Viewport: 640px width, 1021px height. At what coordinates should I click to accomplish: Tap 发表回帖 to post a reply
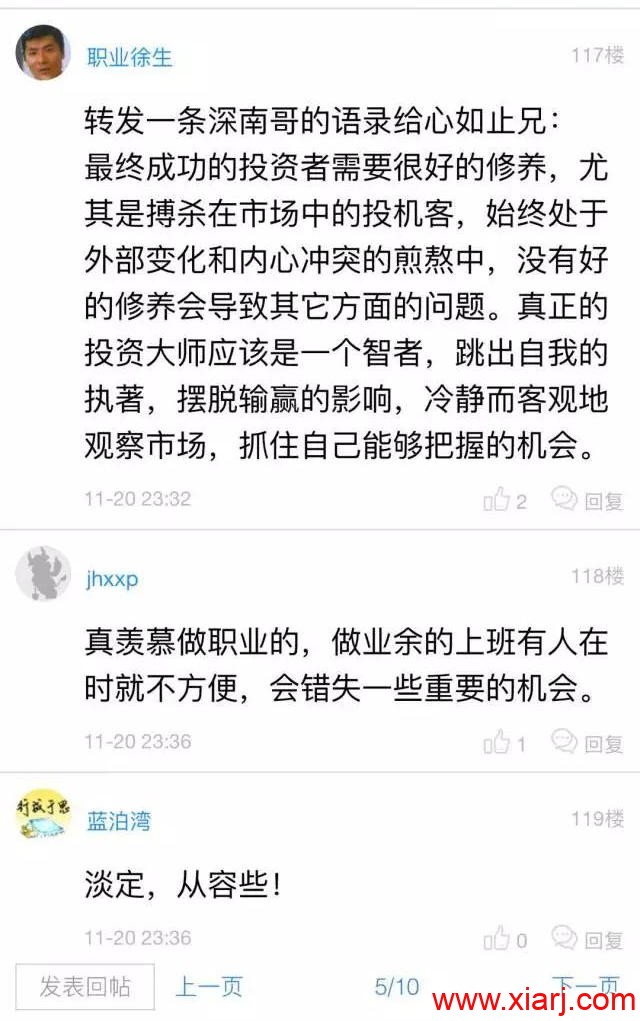coord(85,987)
